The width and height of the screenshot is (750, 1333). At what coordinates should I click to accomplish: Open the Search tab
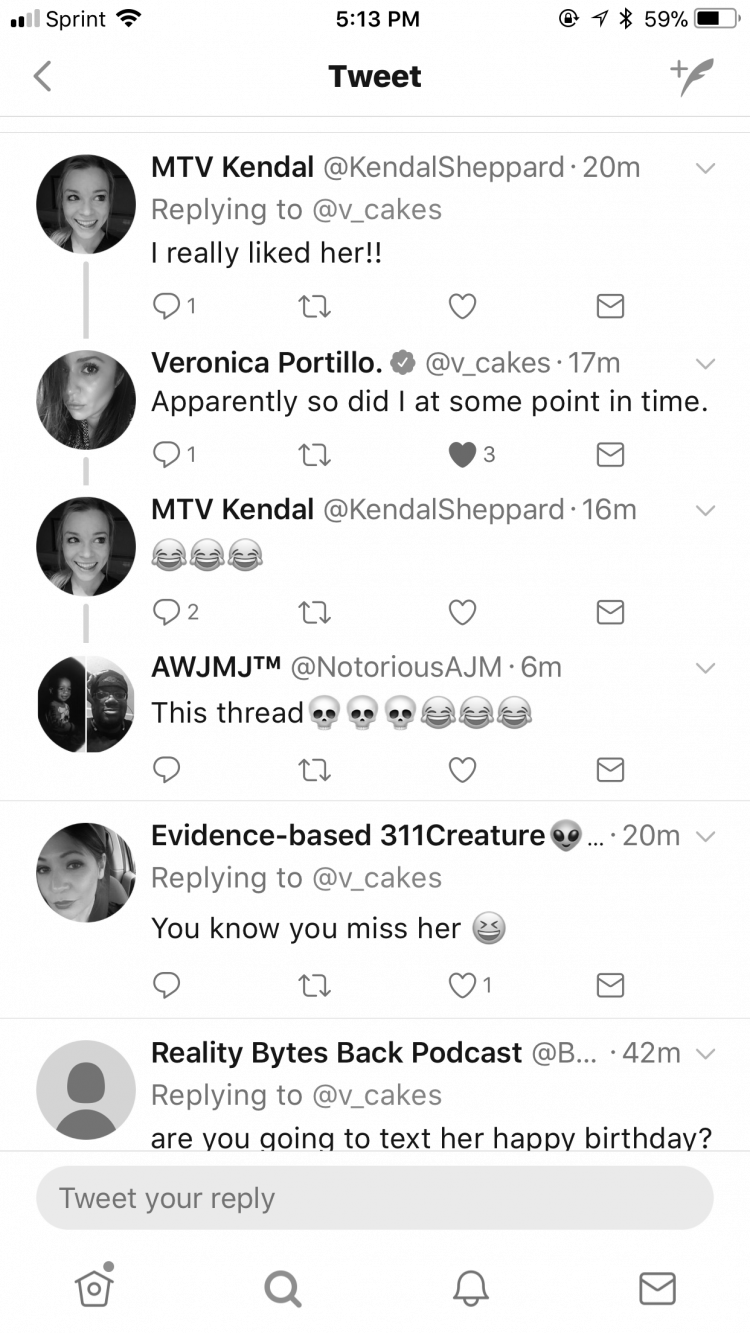pos(282,1289)
